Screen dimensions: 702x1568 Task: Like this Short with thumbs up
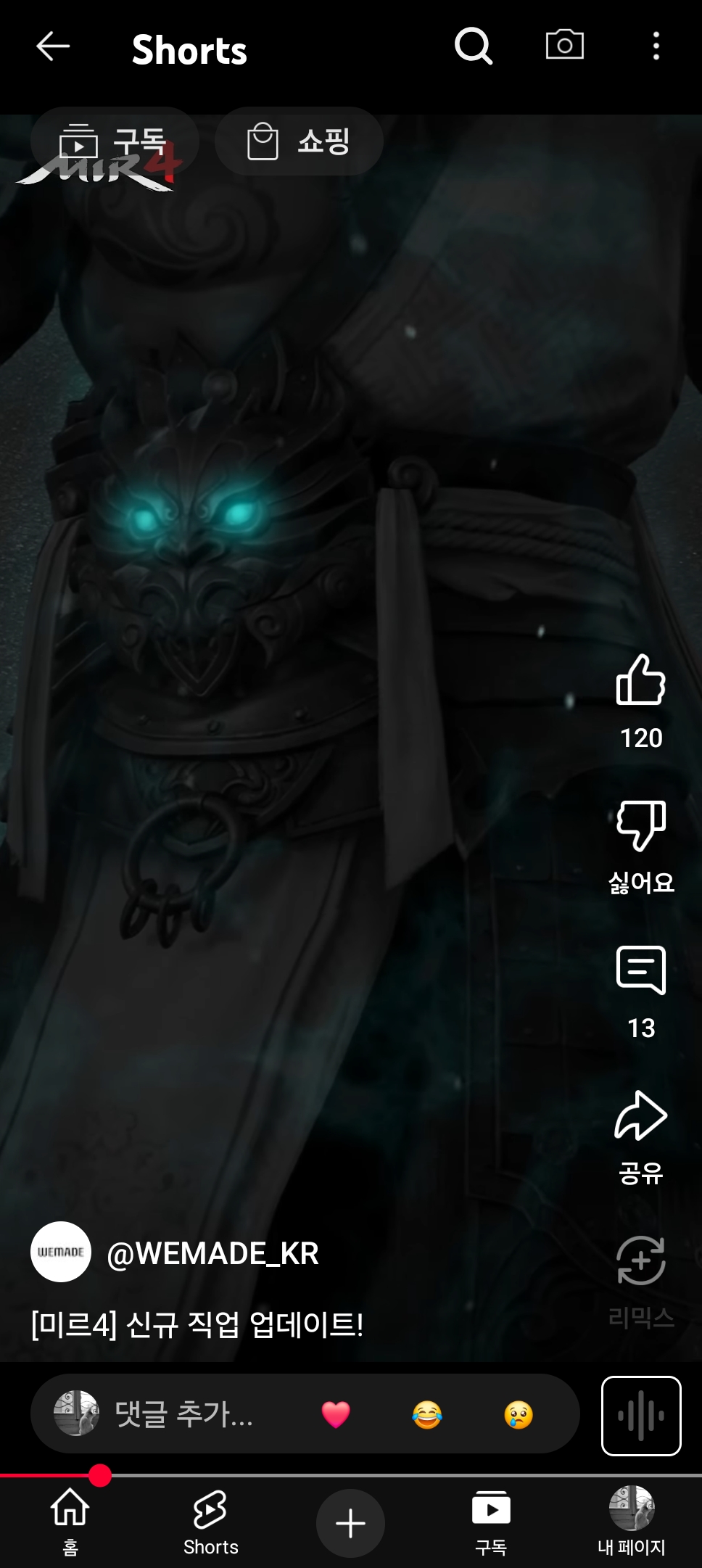[641, 680]
